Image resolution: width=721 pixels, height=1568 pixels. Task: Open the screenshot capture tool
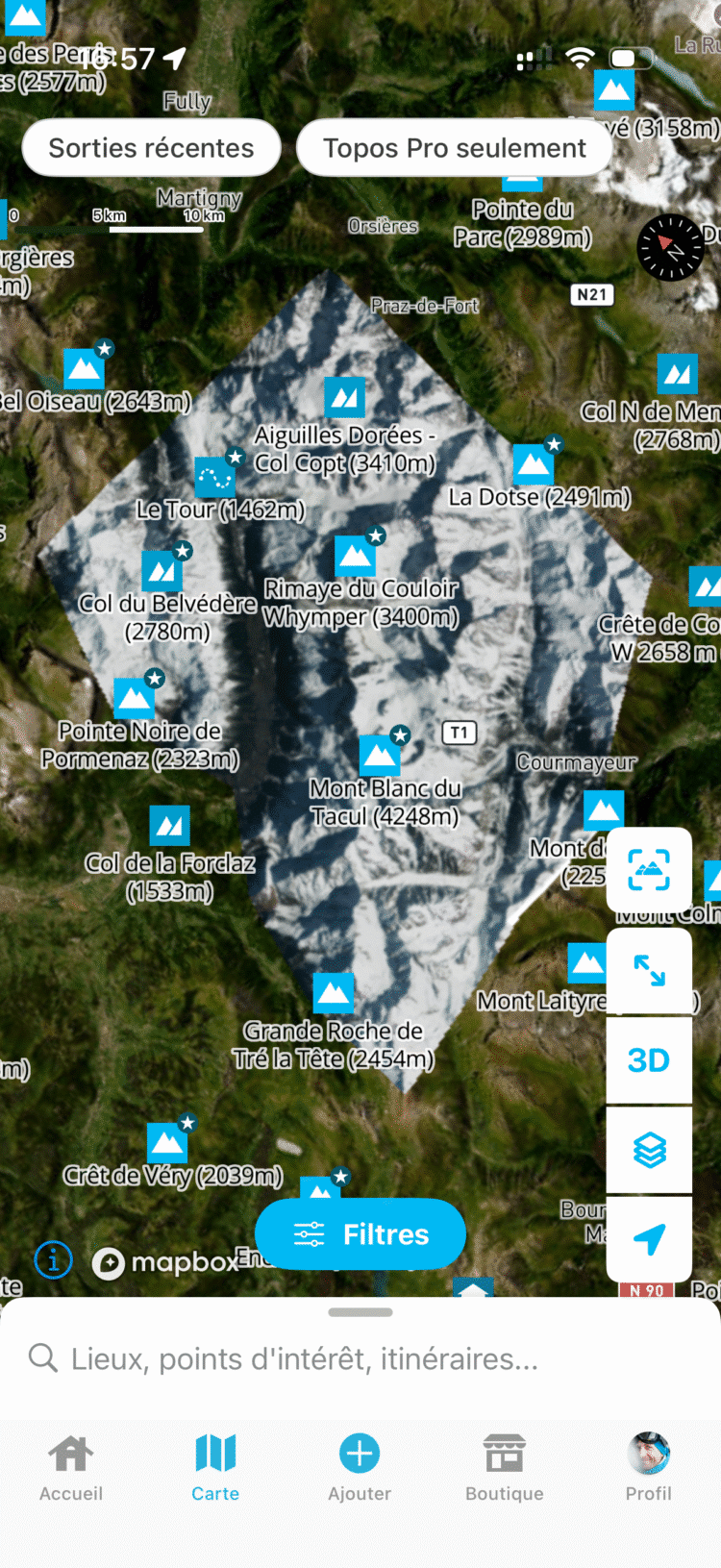[x=649, y=870]
